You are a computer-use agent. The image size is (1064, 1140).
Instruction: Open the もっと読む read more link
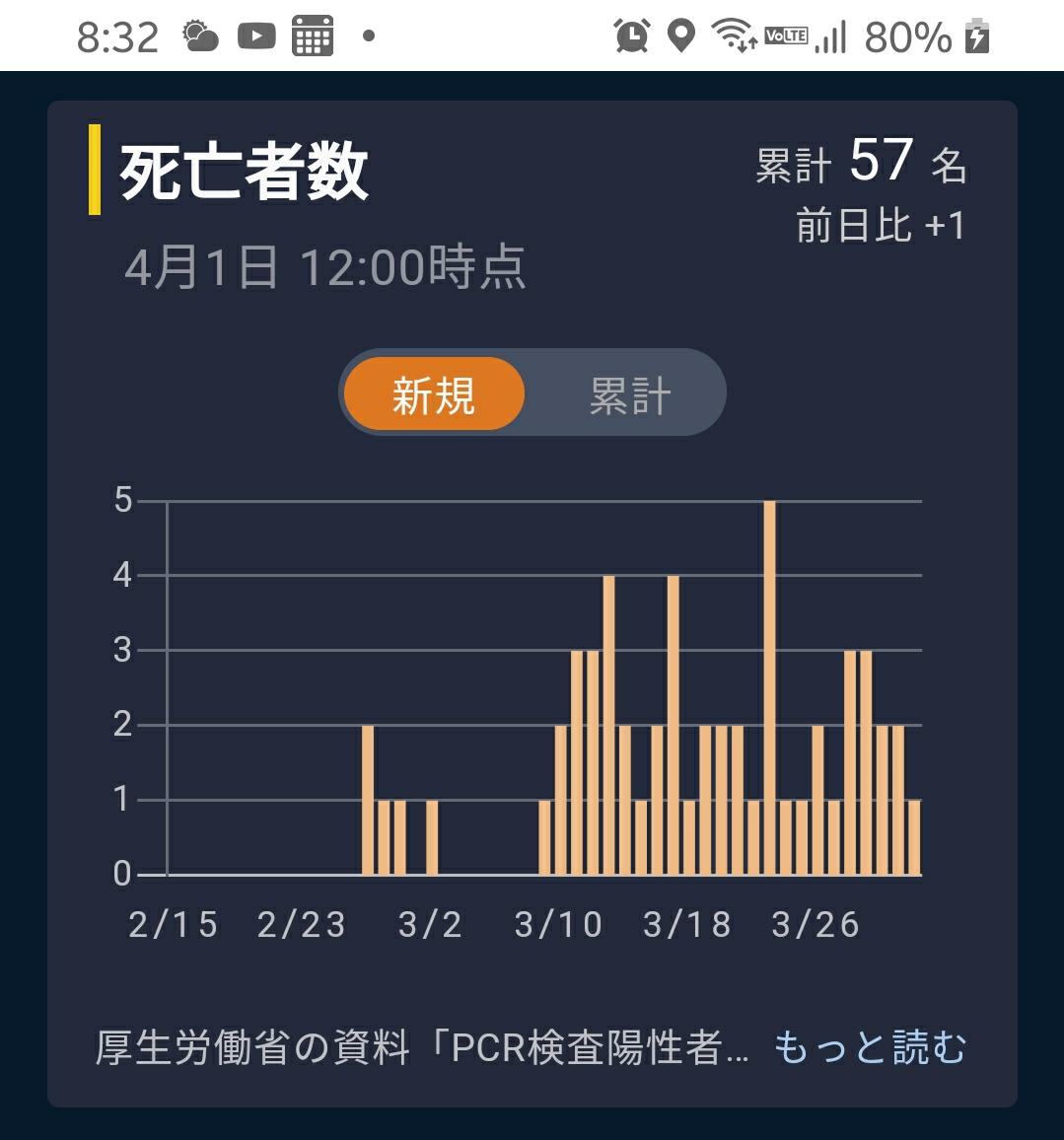(x=870, y=1047)
